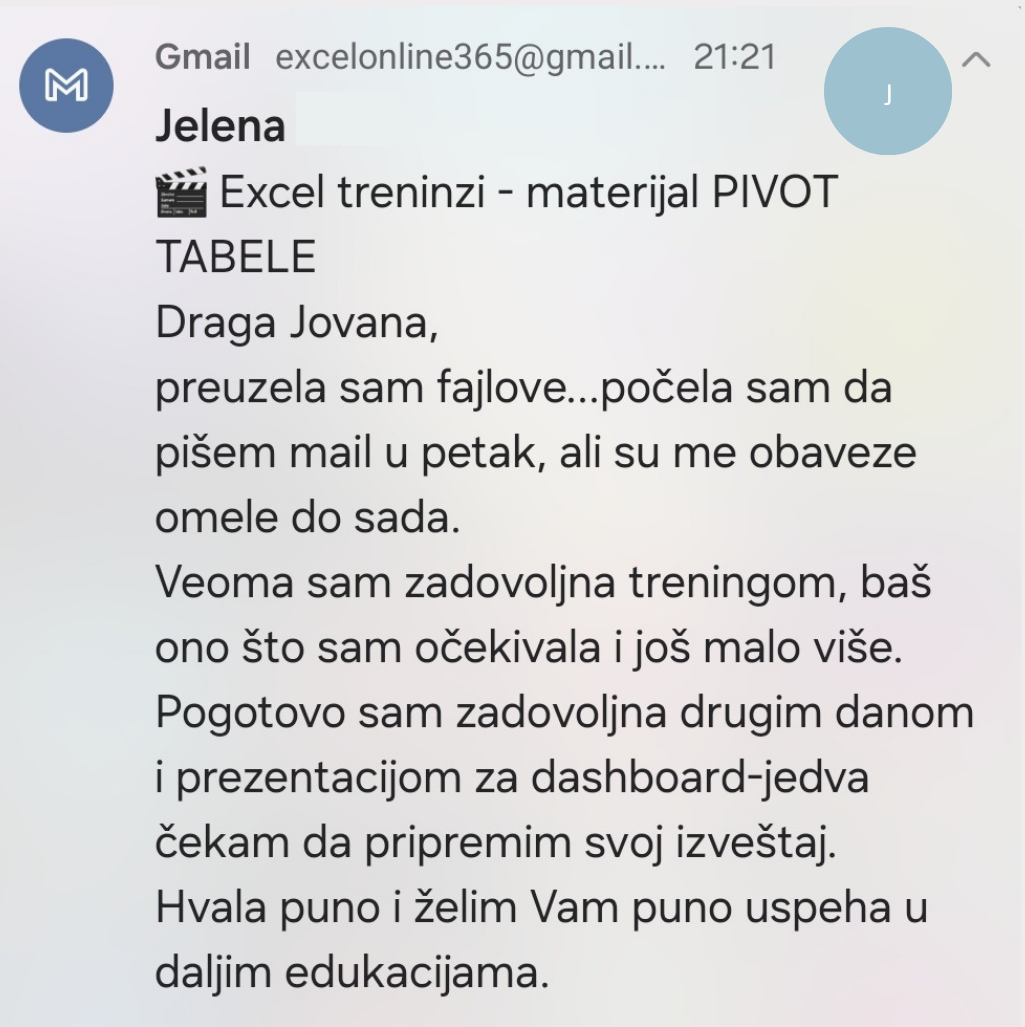1025x1027 pixels.
Task: Tap the sender avatar with letter J
Action: pyautogui.click(x=887, y=93)
